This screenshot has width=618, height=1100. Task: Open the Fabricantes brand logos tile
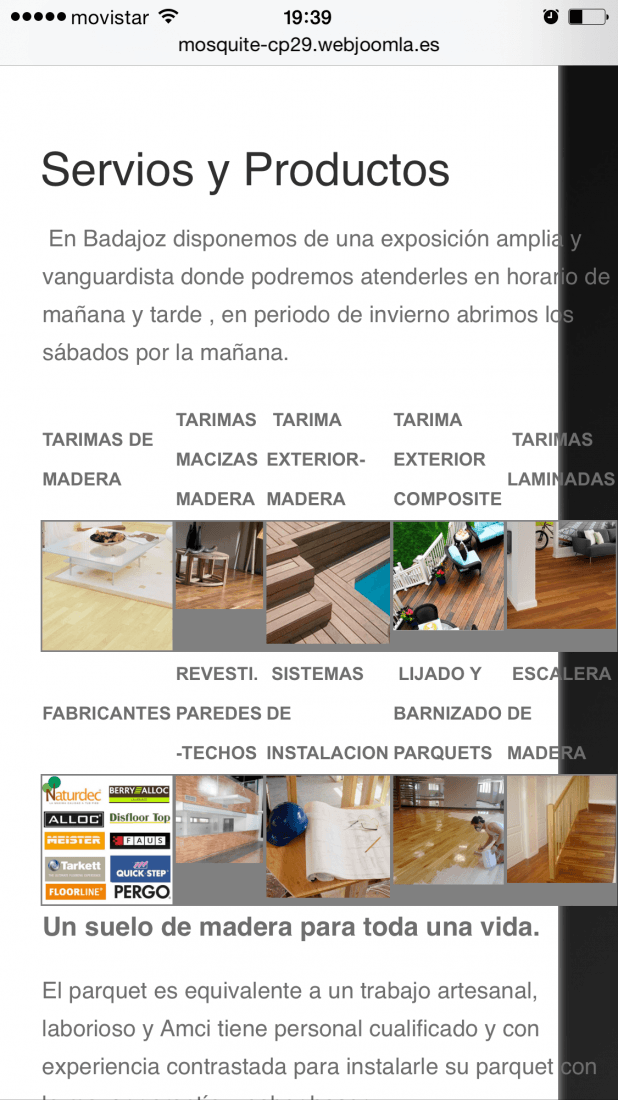107,840
